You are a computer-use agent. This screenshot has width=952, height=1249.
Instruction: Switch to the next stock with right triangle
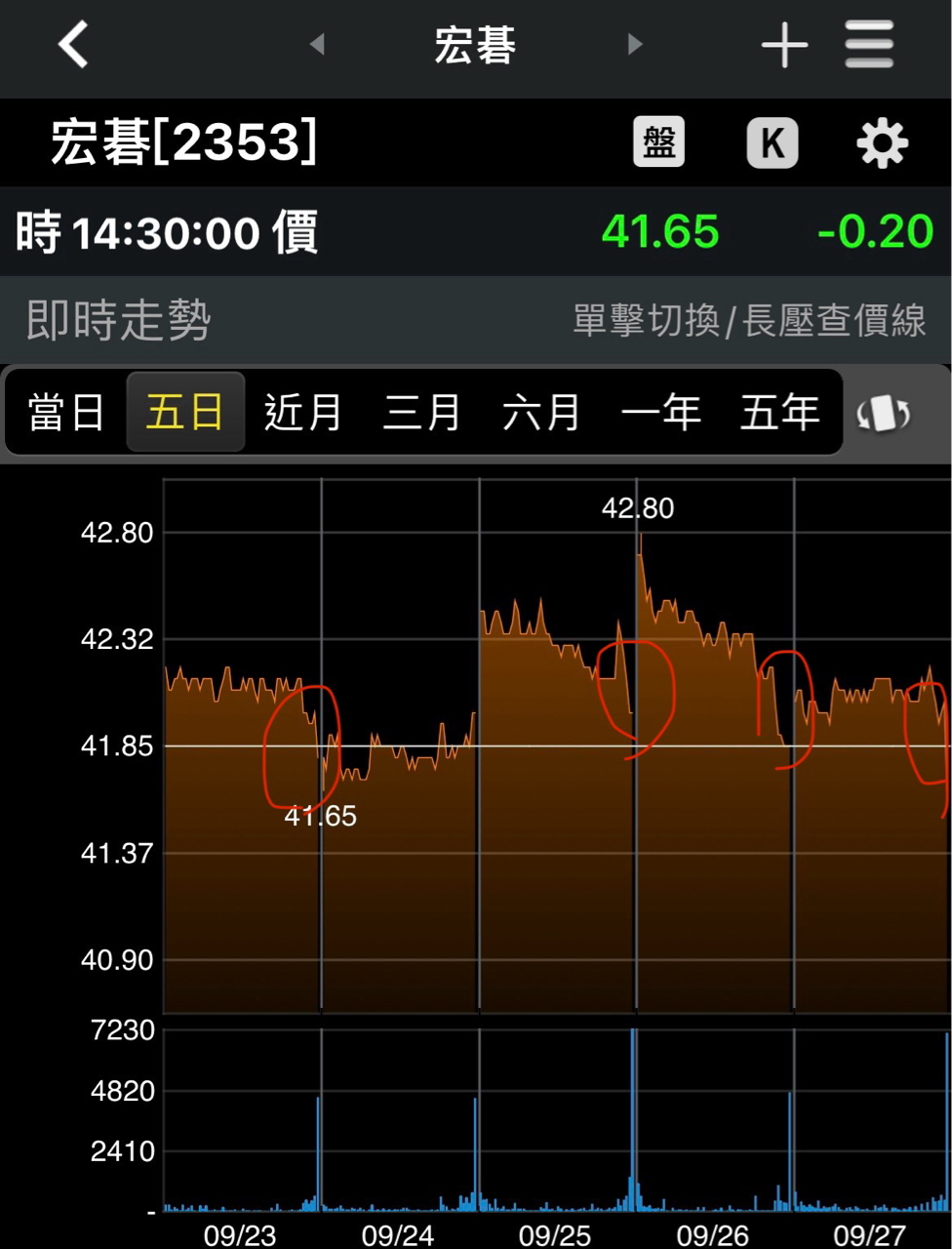tap(635, 44)
